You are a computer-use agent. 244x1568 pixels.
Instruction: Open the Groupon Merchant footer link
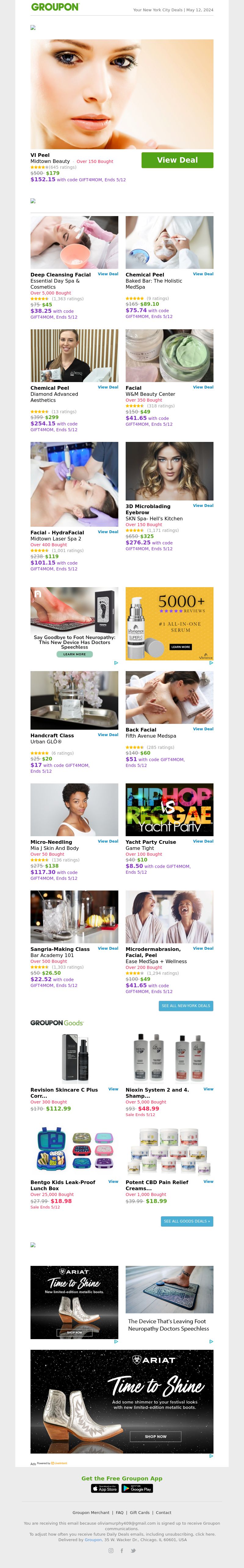91,1512
